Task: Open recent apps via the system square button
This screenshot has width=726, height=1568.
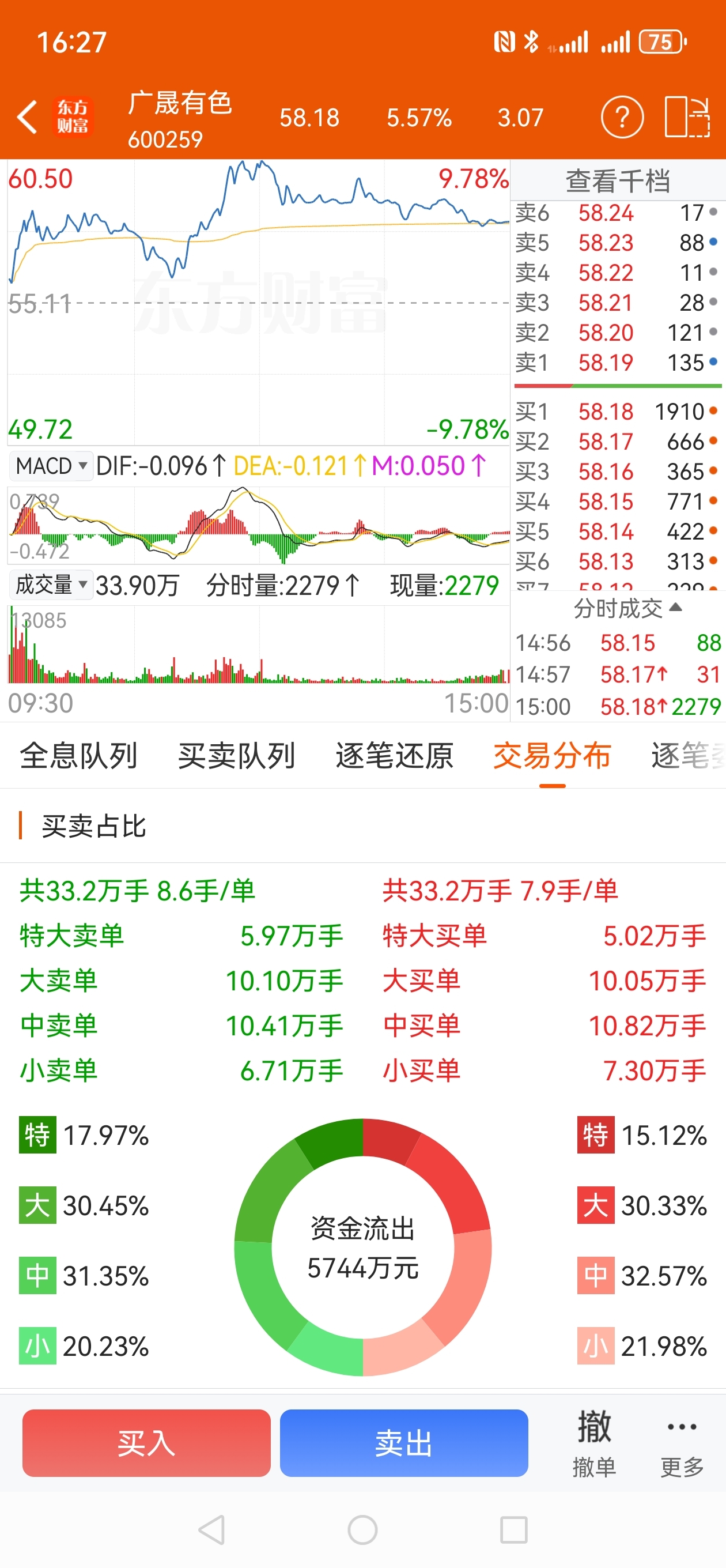Action: pos(513,1529)
